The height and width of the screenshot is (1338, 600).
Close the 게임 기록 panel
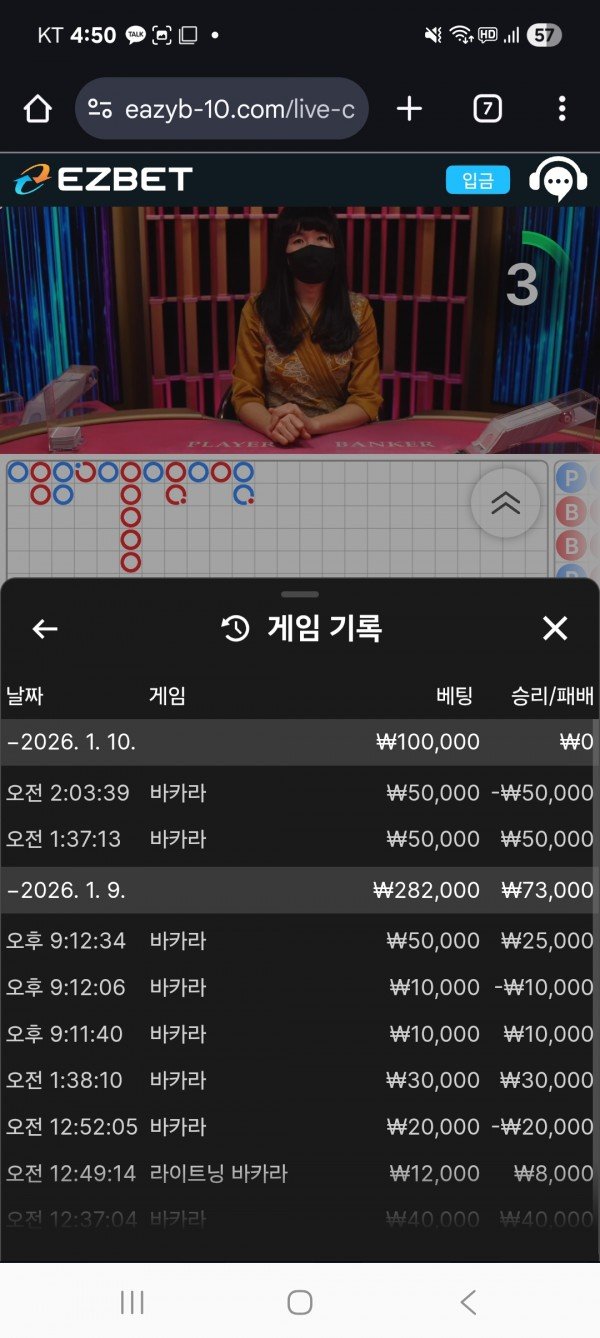[x=554, y=628]
